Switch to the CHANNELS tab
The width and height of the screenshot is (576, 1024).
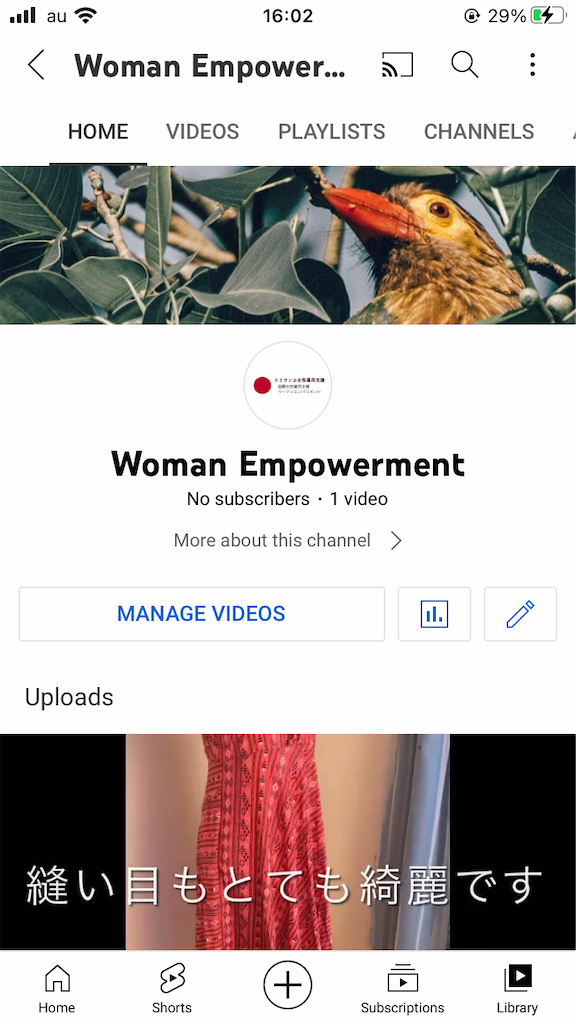tap(479, 132)
